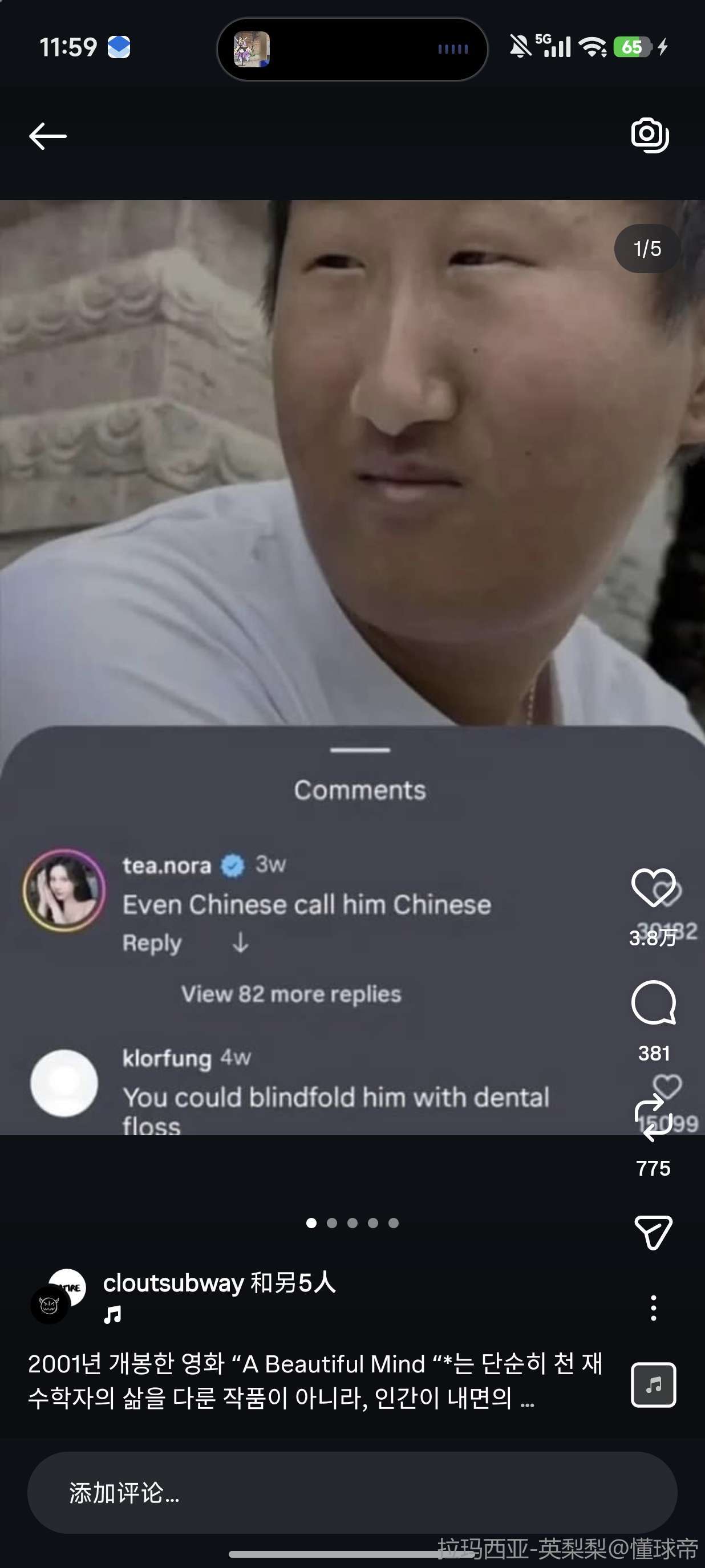Open the audio track thumbnail
The height and width of the screenshot is (1568, 705).
653,1385
